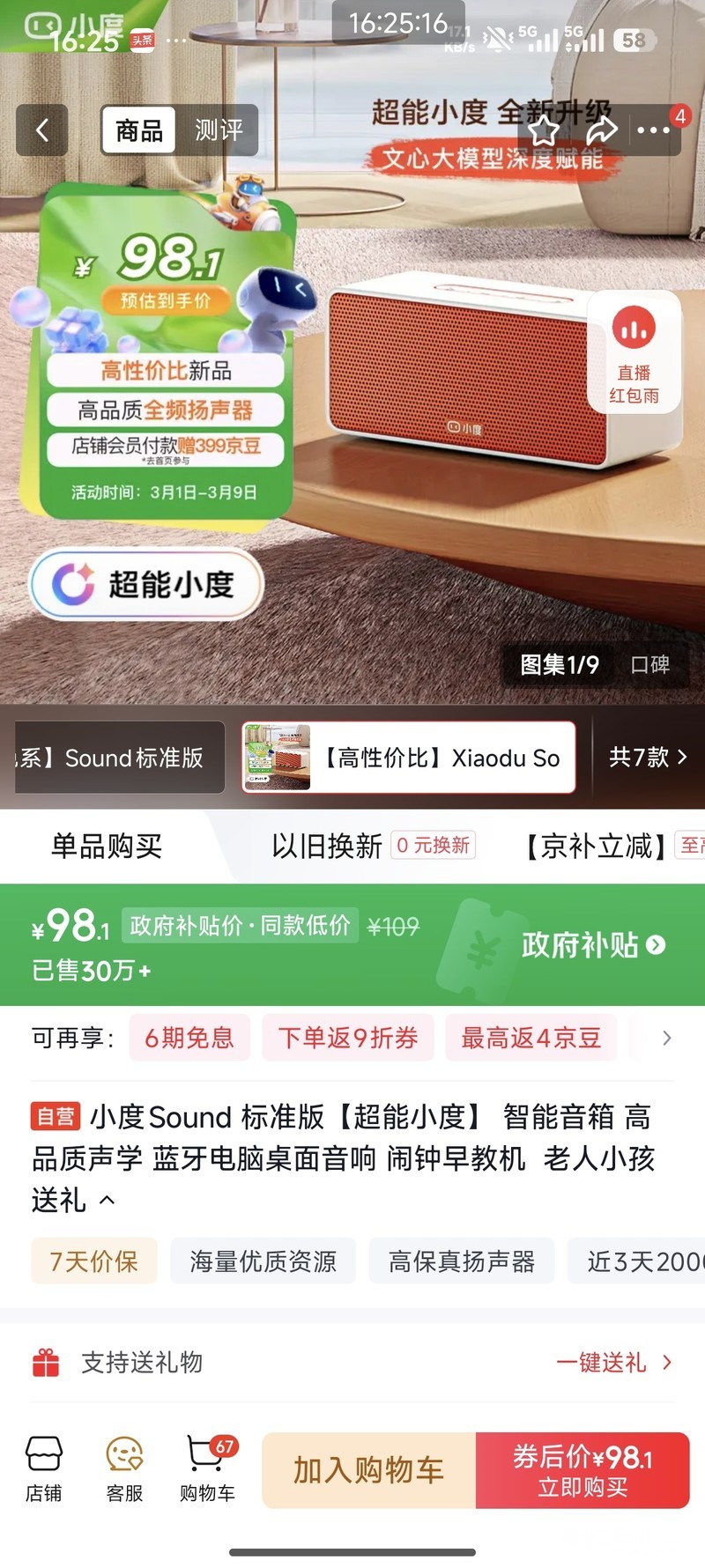The image size is (705, 1568).
Task: Share this product
Action: 601,131
